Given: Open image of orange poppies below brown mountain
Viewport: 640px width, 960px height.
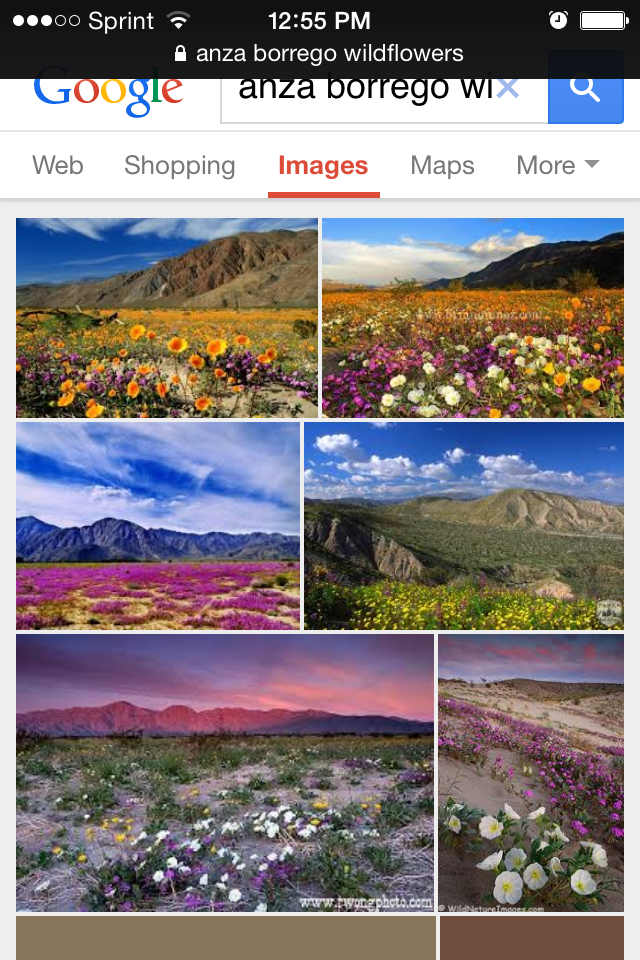Looking at the screenshot, I should click(x=166, y=317).
